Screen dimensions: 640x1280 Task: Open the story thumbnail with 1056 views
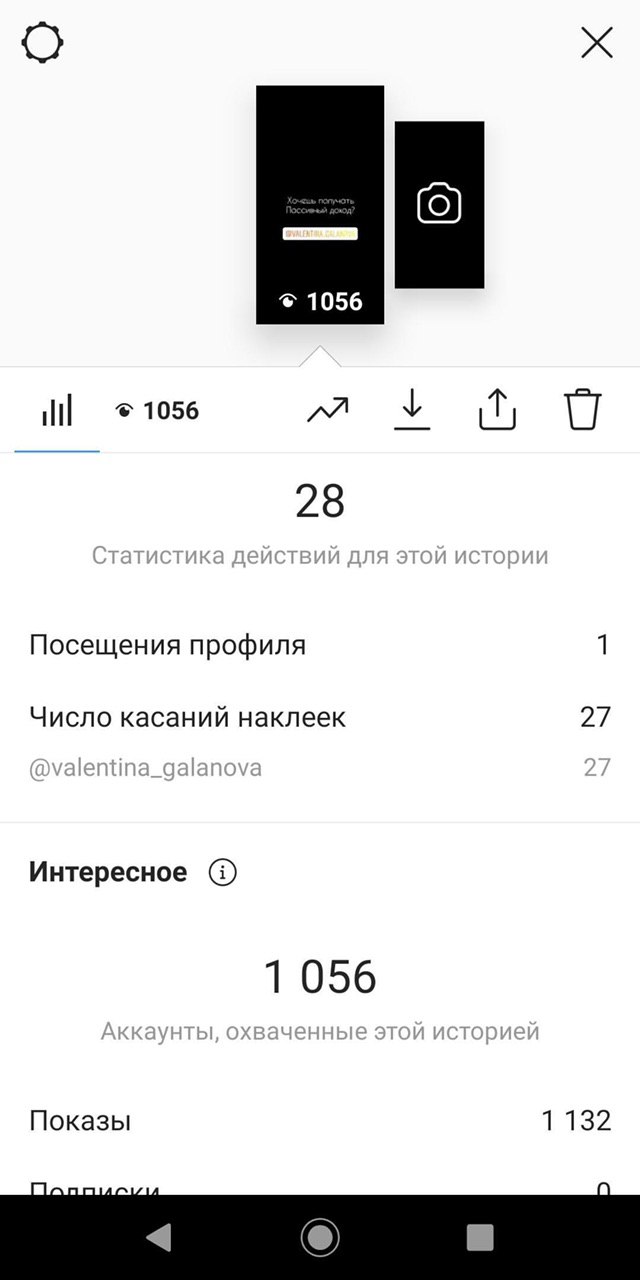point(320,205)
